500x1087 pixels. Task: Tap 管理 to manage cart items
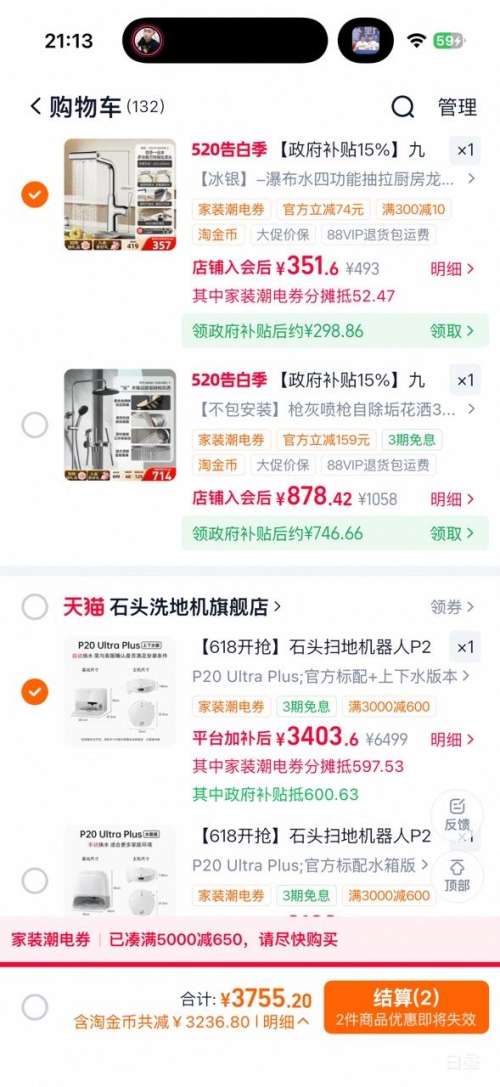pyautogui.click(x=457, y=107)
